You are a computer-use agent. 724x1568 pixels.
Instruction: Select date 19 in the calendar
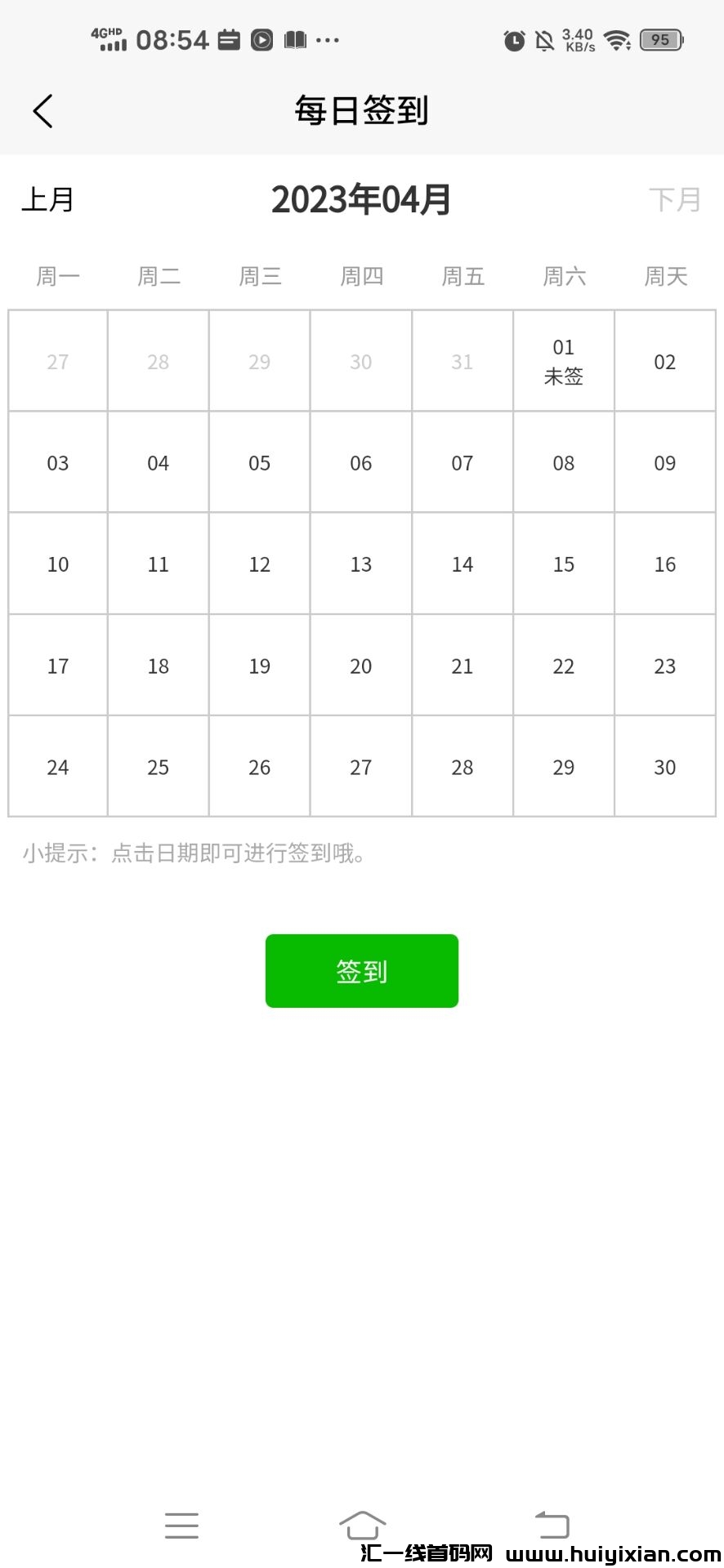click(260, 666)
